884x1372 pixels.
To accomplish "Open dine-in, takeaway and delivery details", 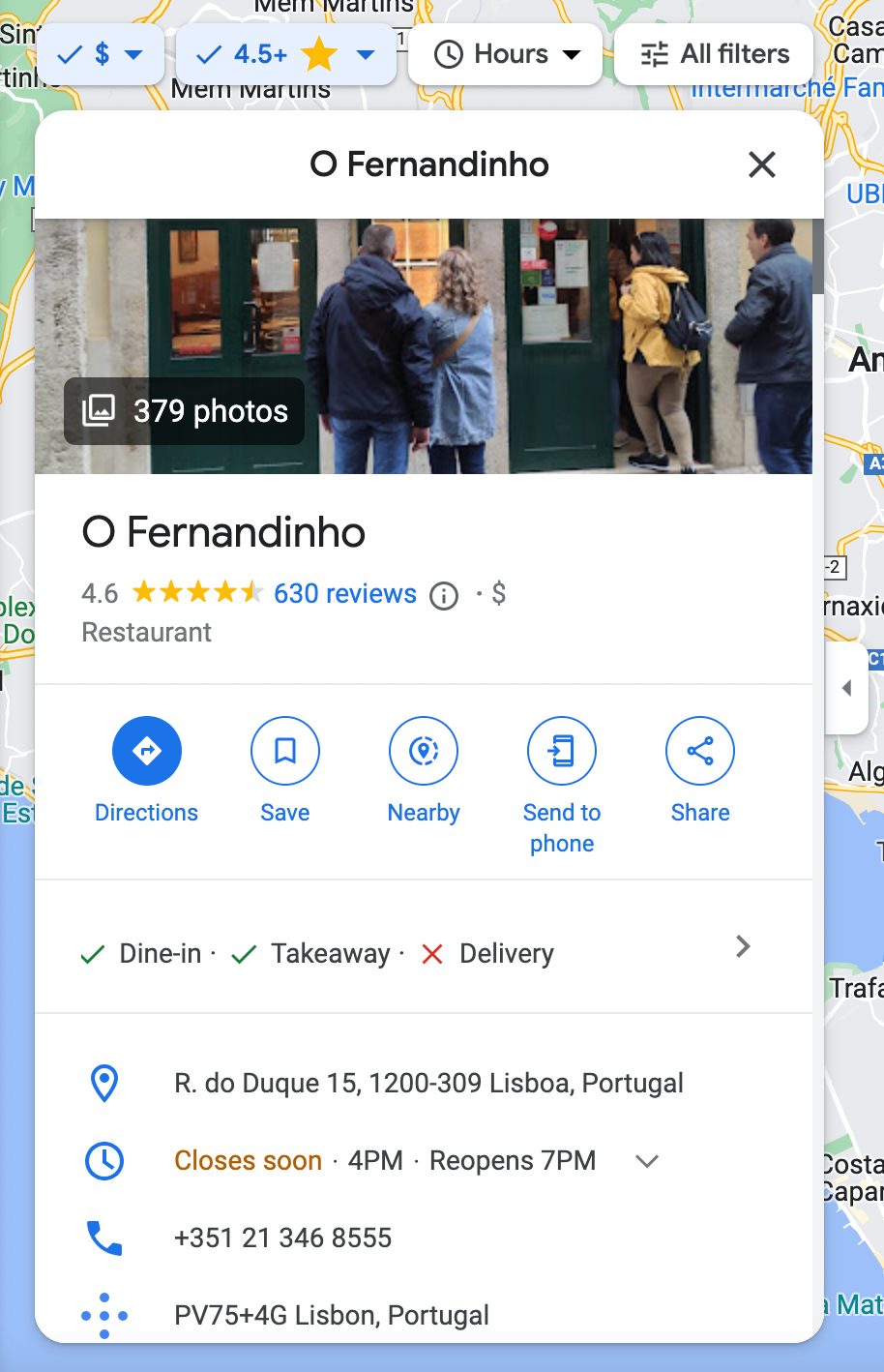I will pyautogui.click(x=742, y=947).
